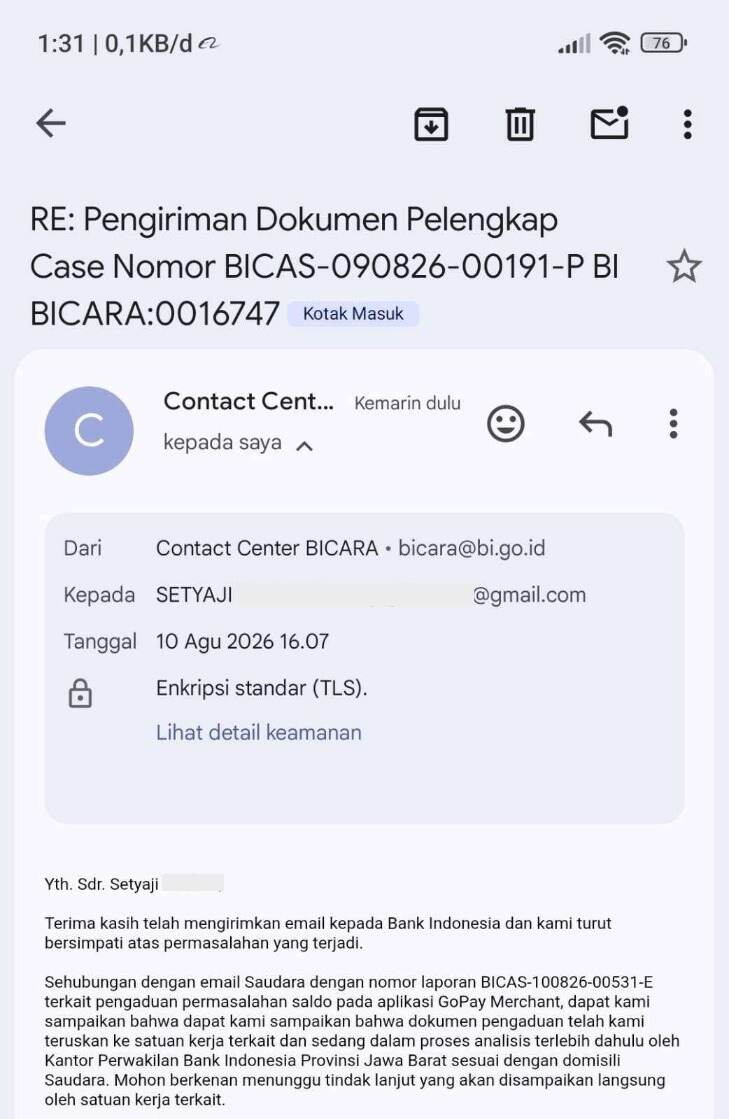Delete this email with trash icon
The height and width of the screenshot is (1119, 729).
click(520, 124)
